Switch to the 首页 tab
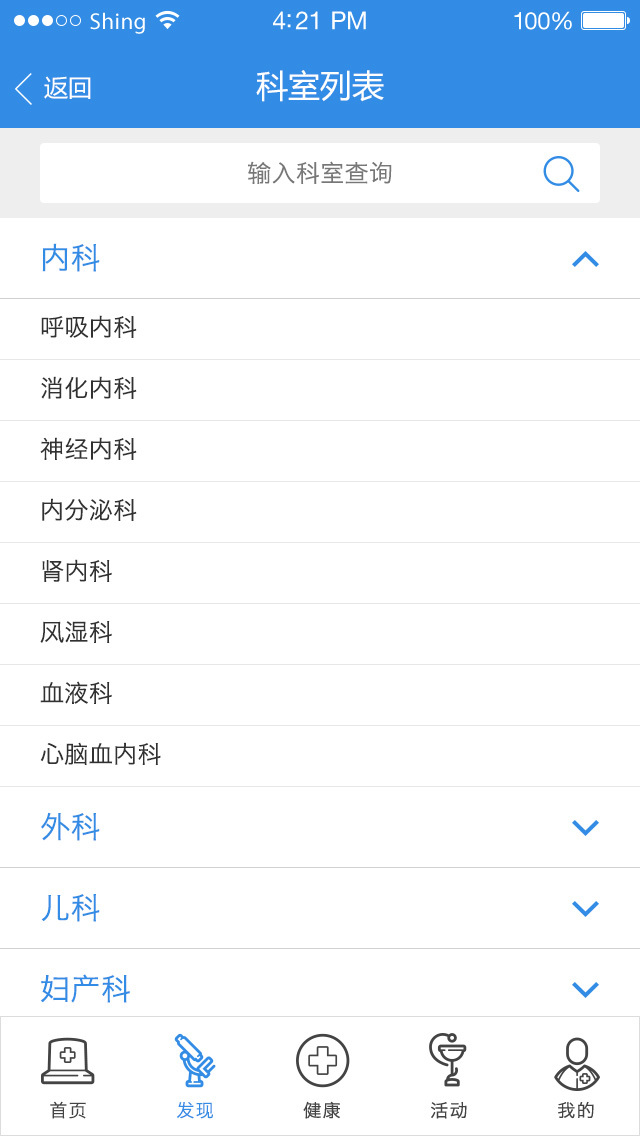640x1136 pixels. 68,1076
